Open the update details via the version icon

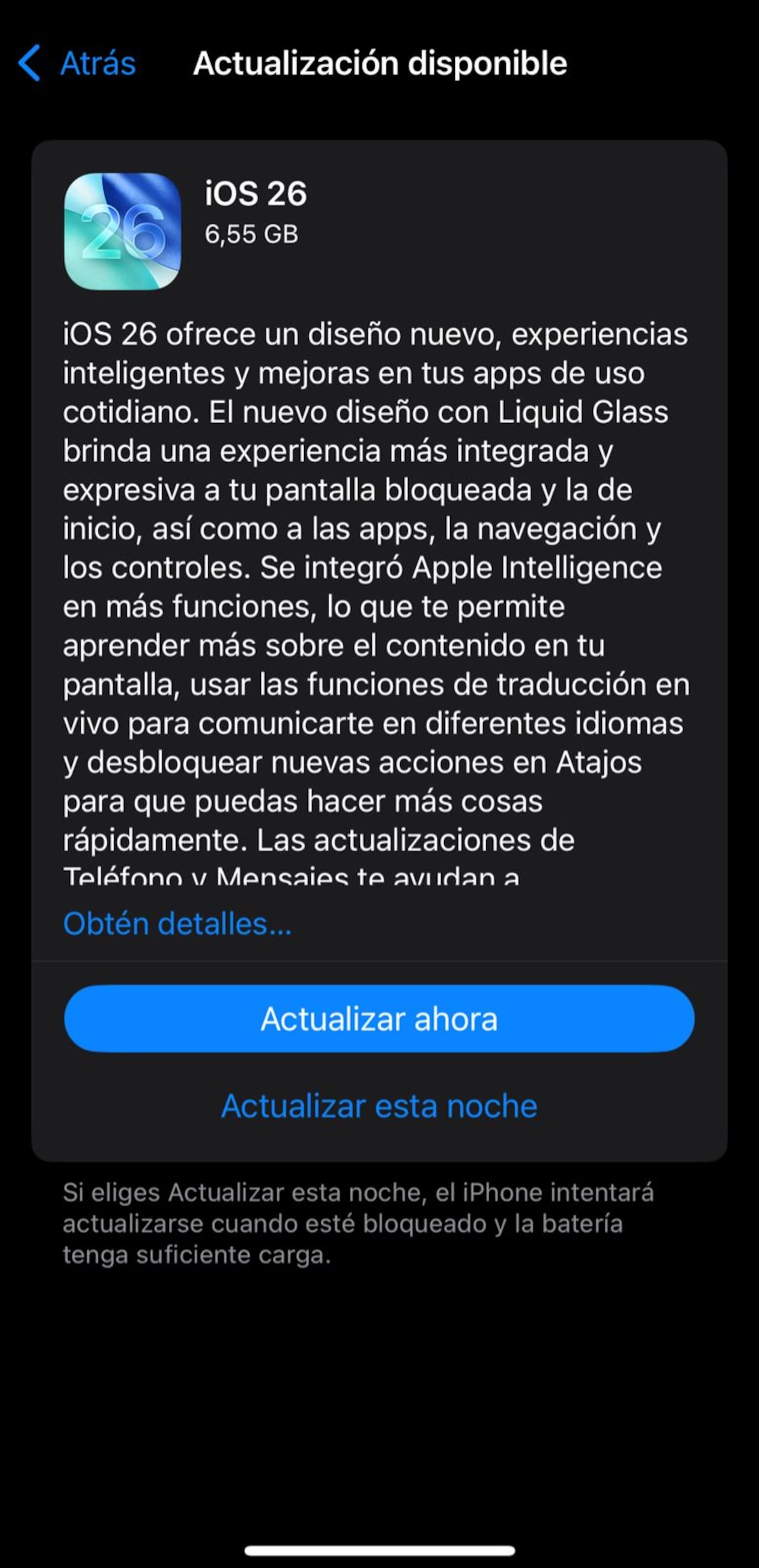pyautogui.click(x=124, y=230)
